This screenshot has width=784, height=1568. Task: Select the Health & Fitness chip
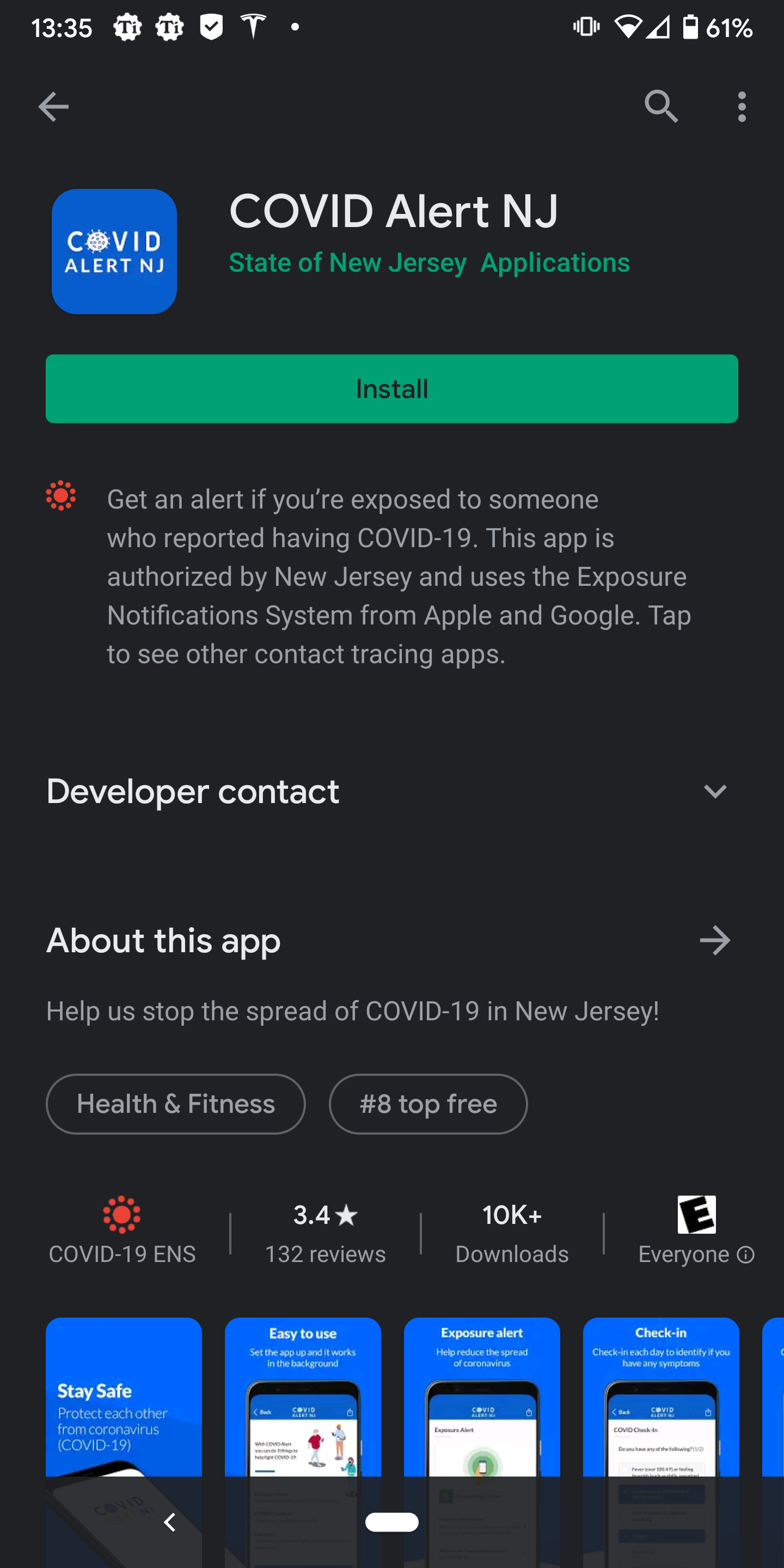176,1104
